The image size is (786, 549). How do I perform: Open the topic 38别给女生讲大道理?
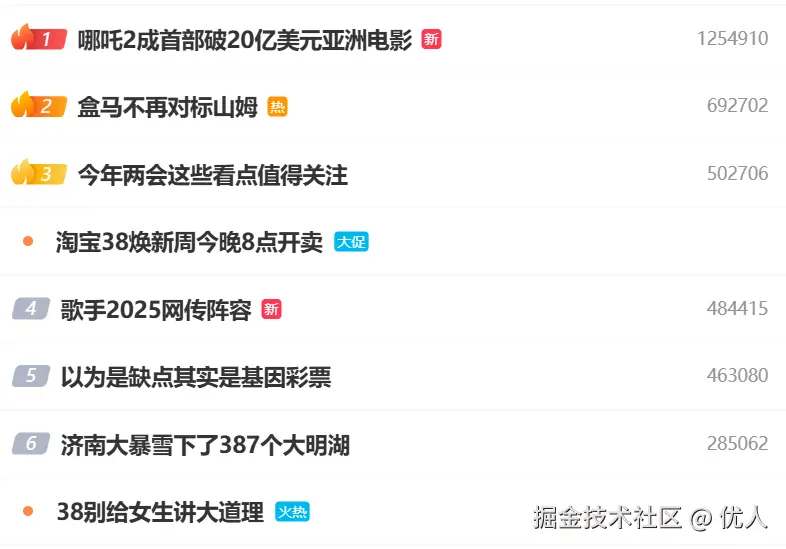pyautogui.click(x=161, y=512)
